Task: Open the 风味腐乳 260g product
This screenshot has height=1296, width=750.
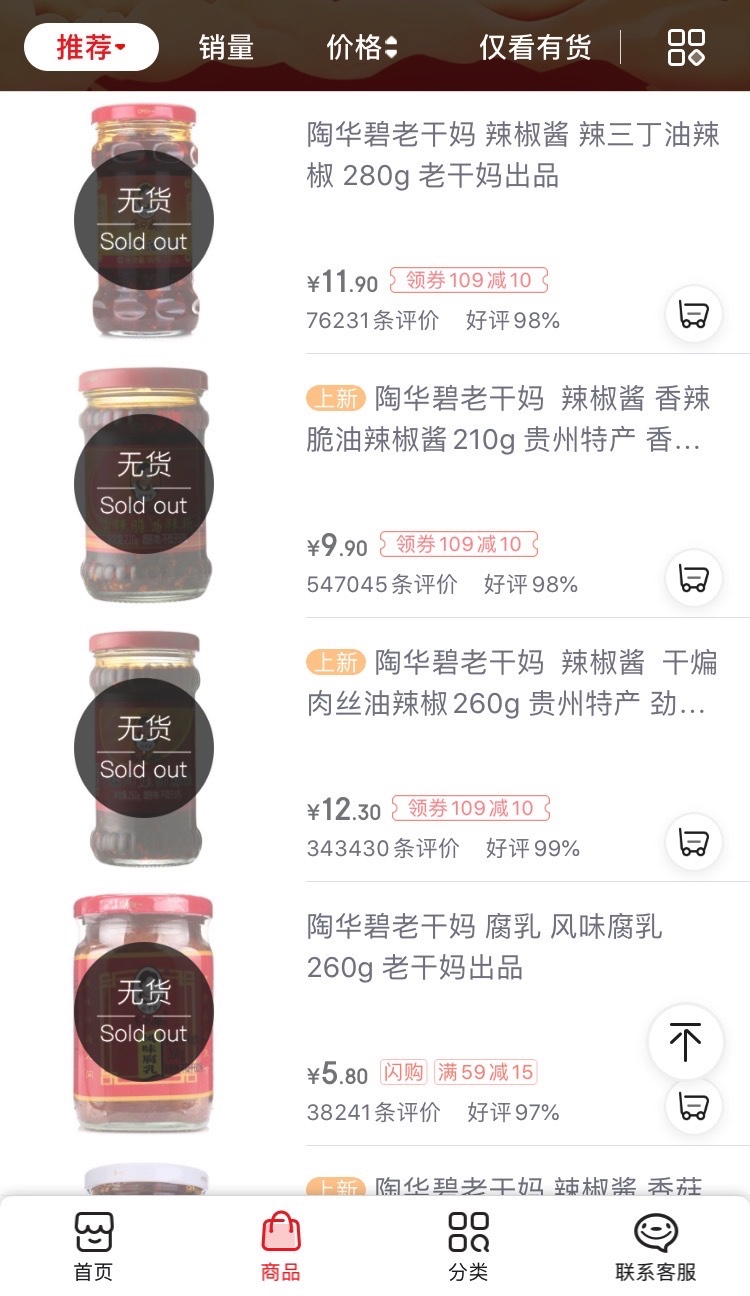Action: 485,947
